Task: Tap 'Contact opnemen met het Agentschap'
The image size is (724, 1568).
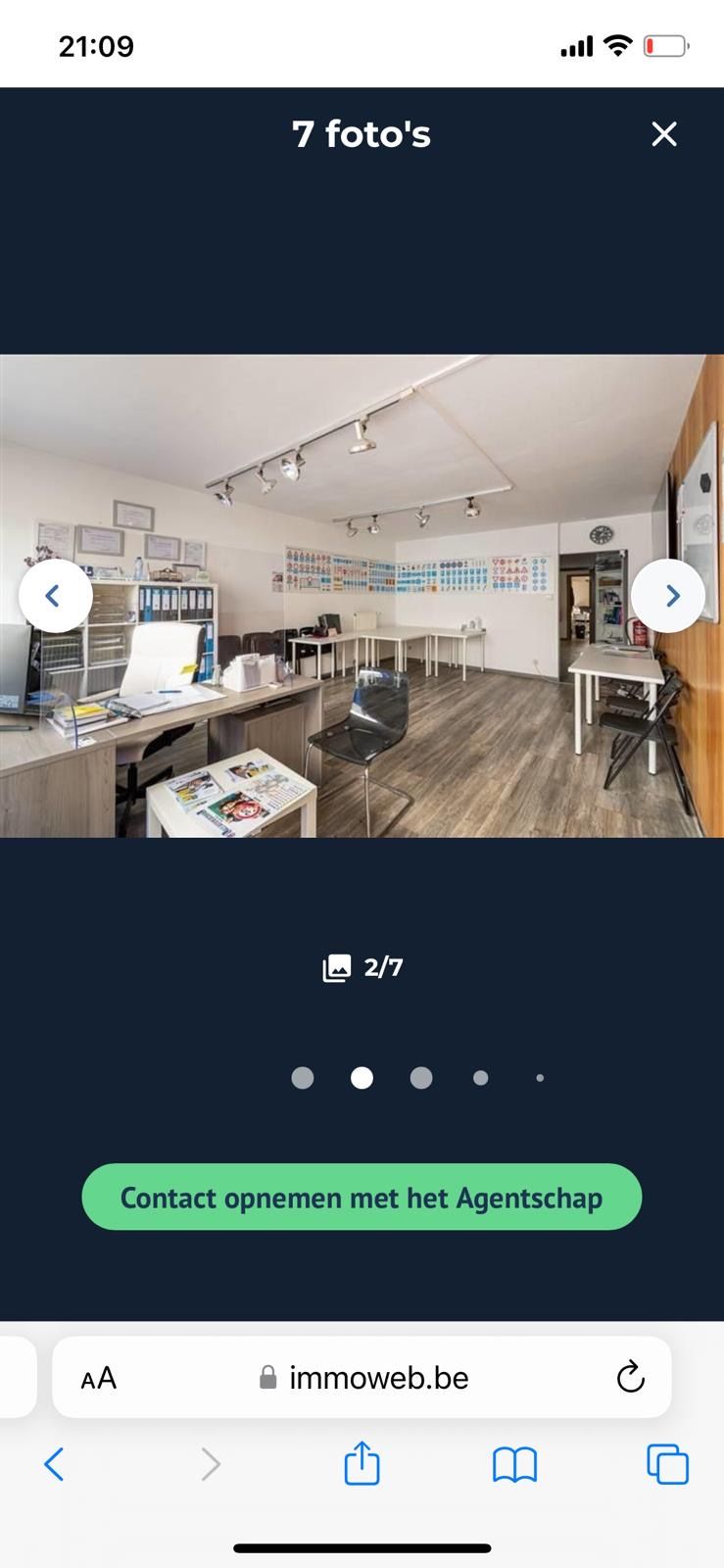Action: click(x=362, y=1197)
